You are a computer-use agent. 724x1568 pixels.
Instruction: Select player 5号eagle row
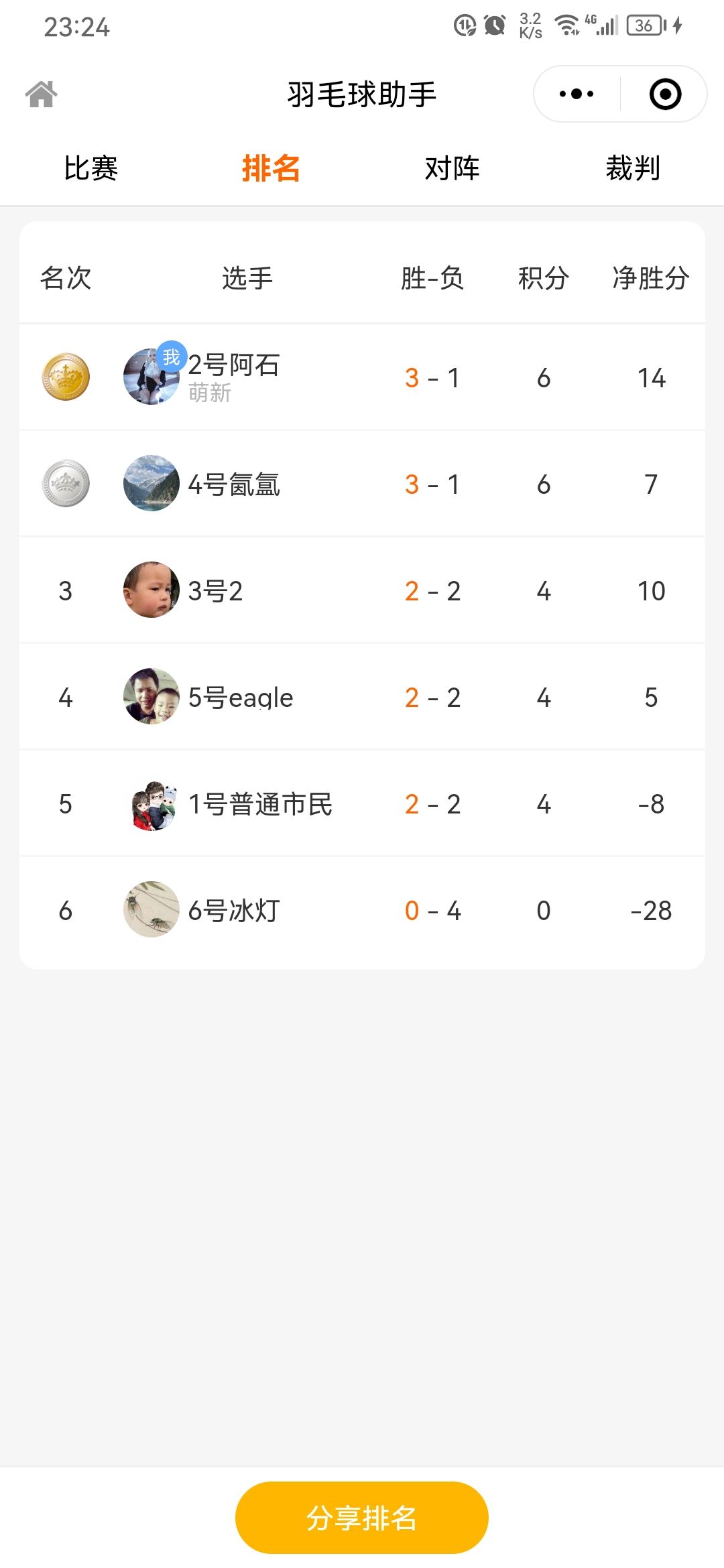click(362, 697)
